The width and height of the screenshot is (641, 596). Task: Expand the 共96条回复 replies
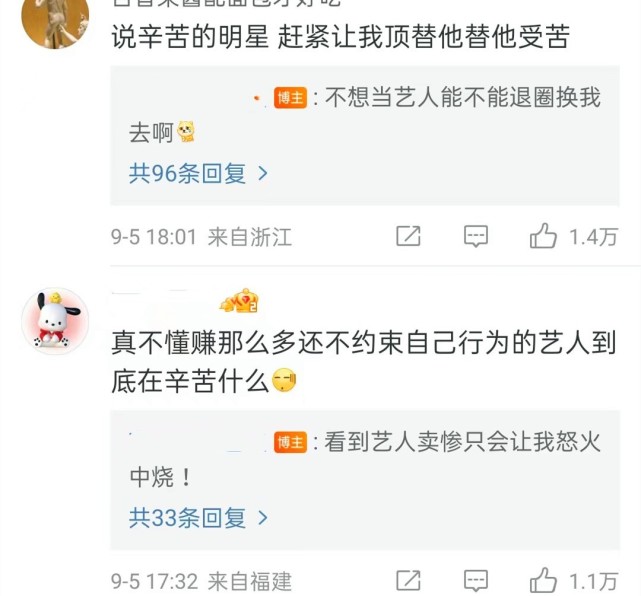[198, 173]
